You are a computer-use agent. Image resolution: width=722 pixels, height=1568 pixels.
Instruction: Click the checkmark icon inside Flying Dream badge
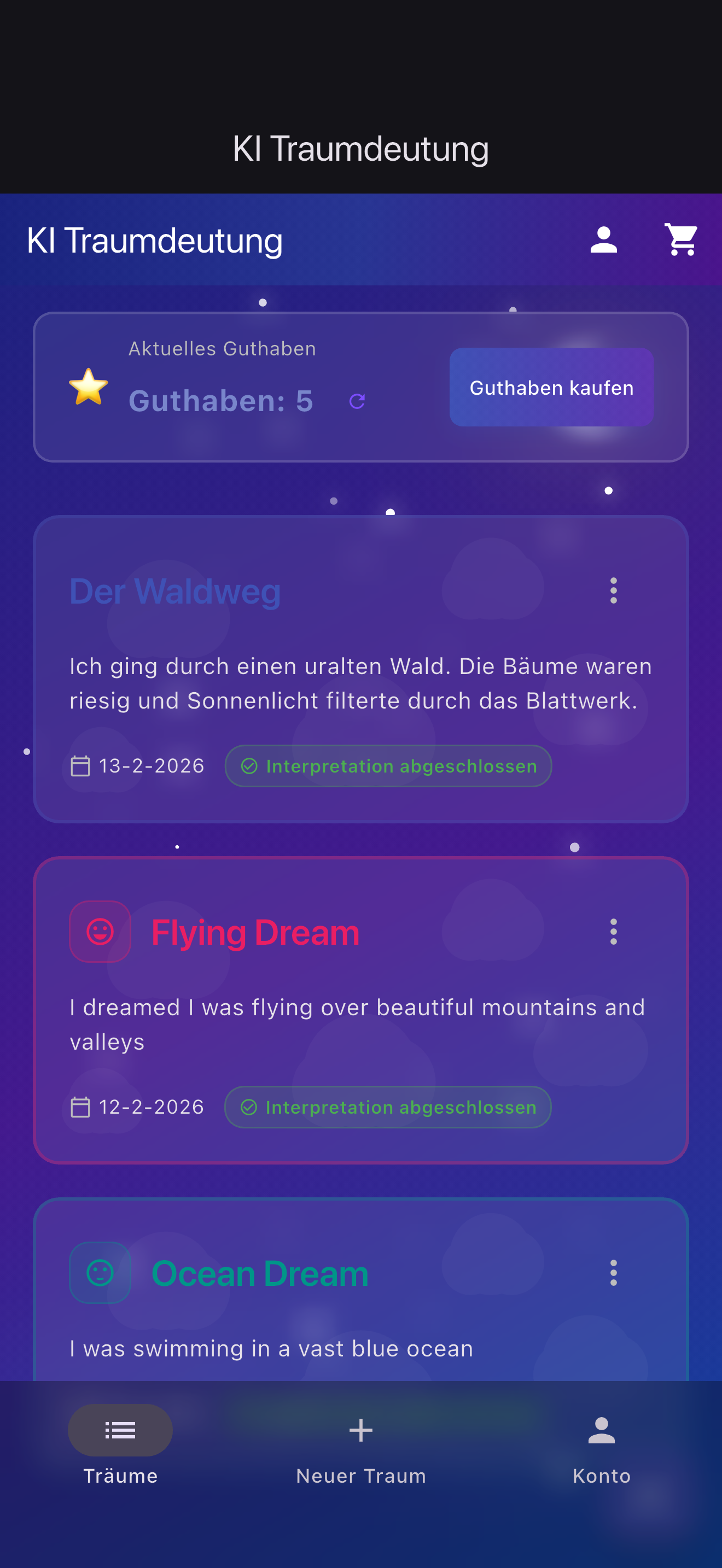point(249,1107)
